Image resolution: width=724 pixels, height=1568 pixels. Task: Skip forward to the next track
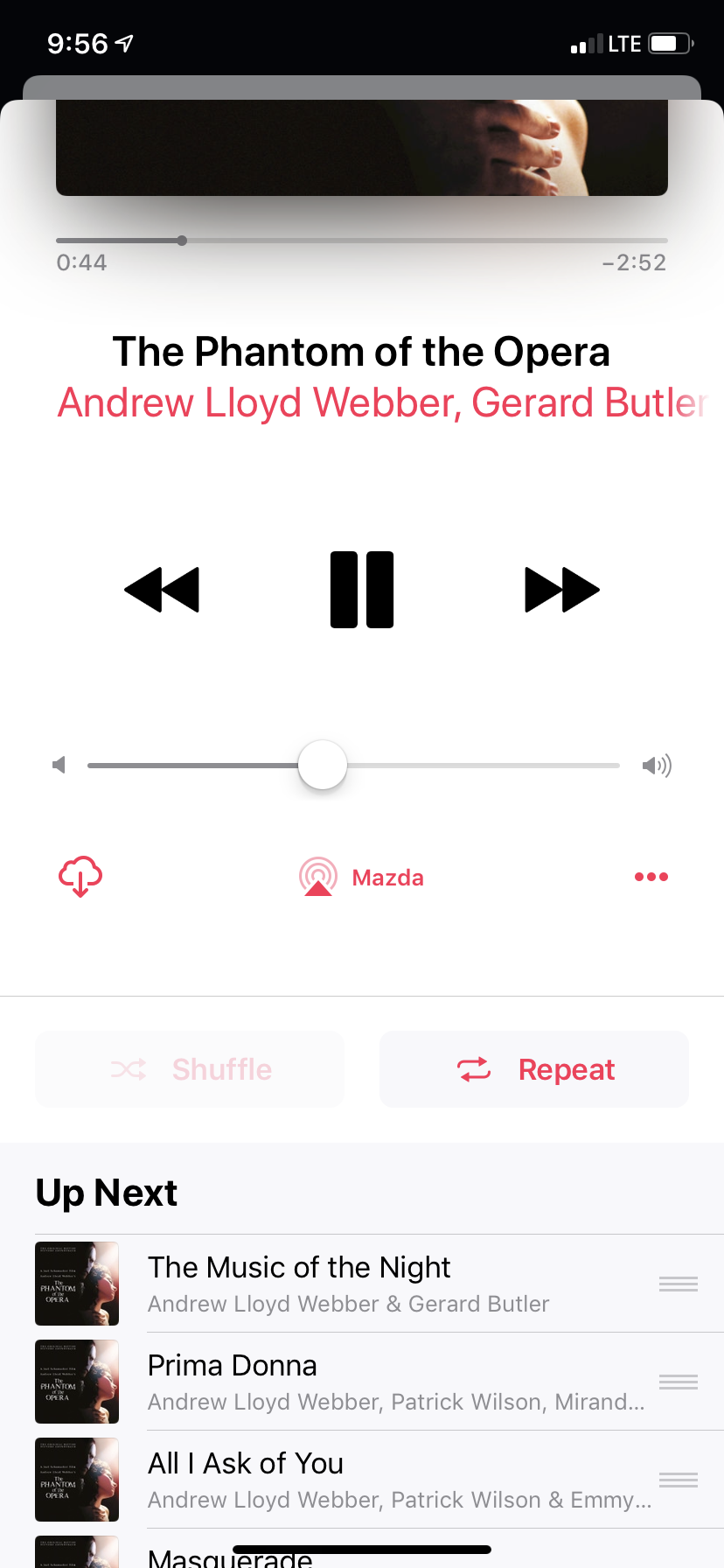(561, 590)
